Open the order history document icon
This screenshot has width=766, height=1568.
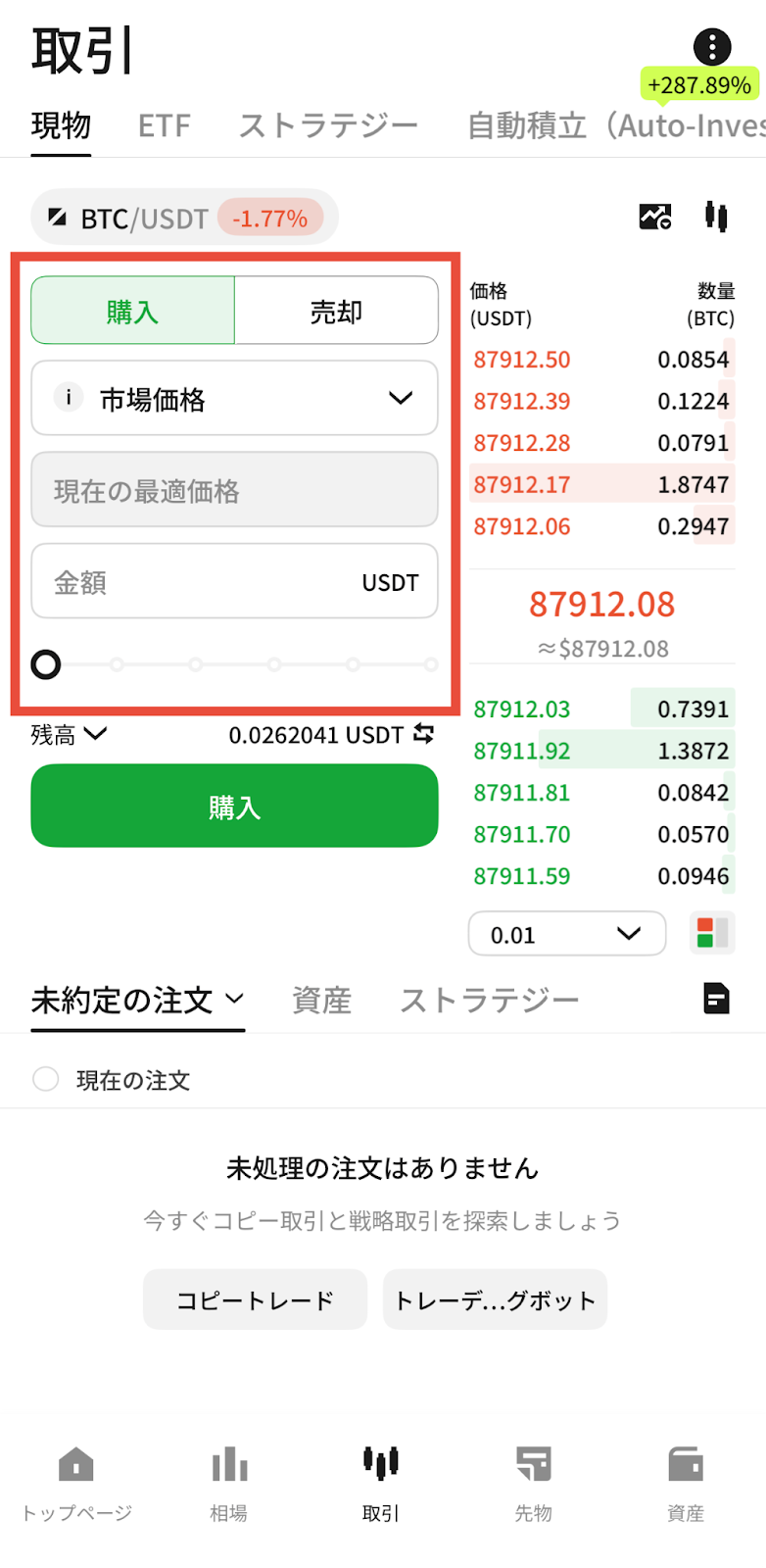[716, 998]
